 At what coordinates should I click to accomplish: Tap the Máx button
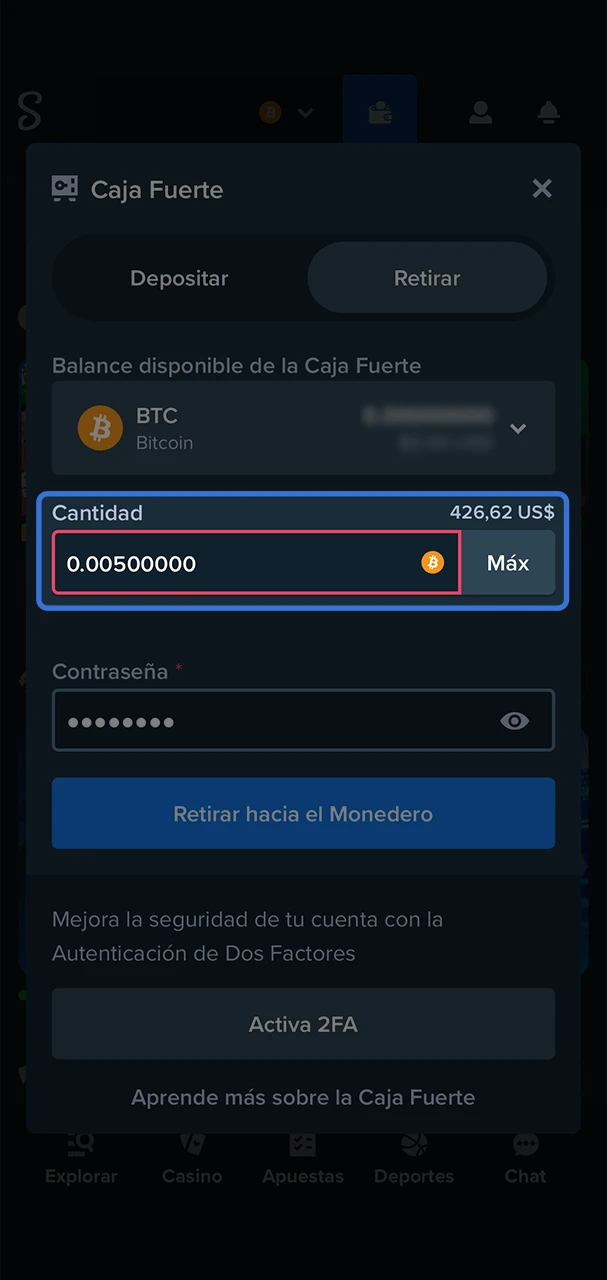pos(508,563)
